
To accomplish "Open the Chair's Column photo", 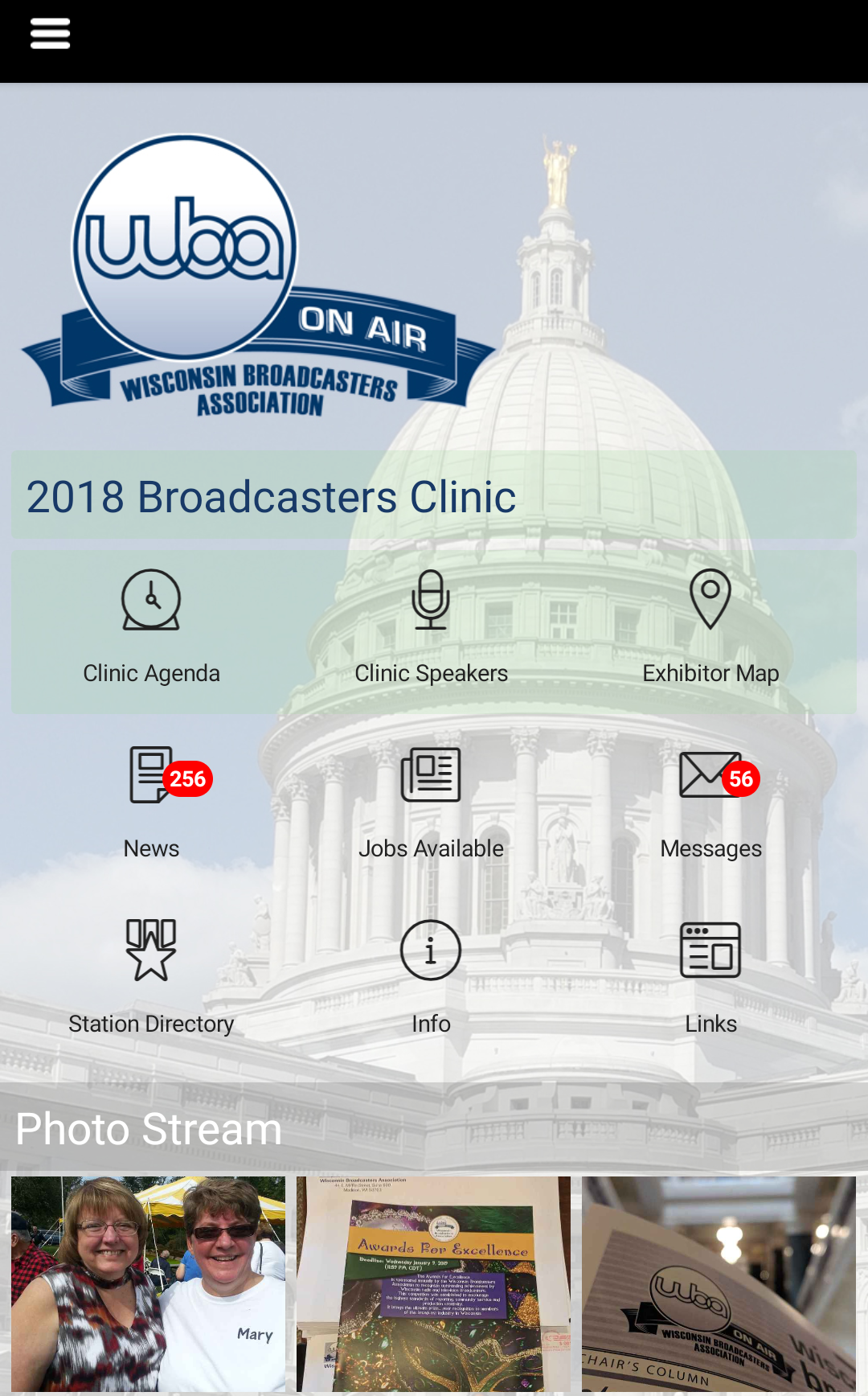I will [x=719, y=1283].
